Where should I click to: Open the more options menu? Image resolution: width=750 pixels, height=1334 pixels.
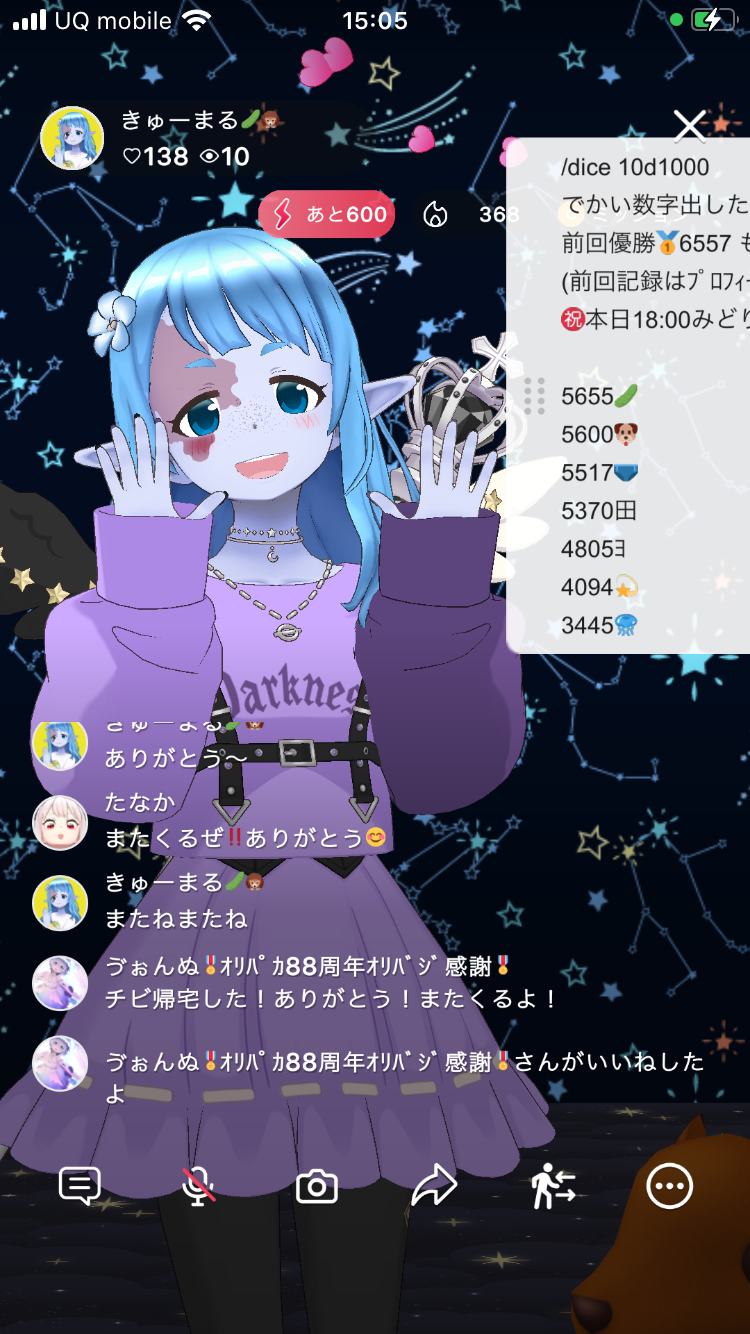click(669, 1186)
